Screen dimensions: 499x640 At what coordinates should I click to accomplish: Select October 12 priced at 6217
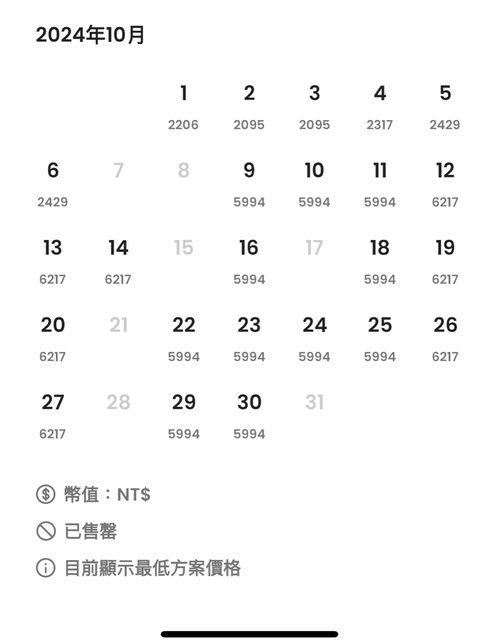tap(445, 184)
